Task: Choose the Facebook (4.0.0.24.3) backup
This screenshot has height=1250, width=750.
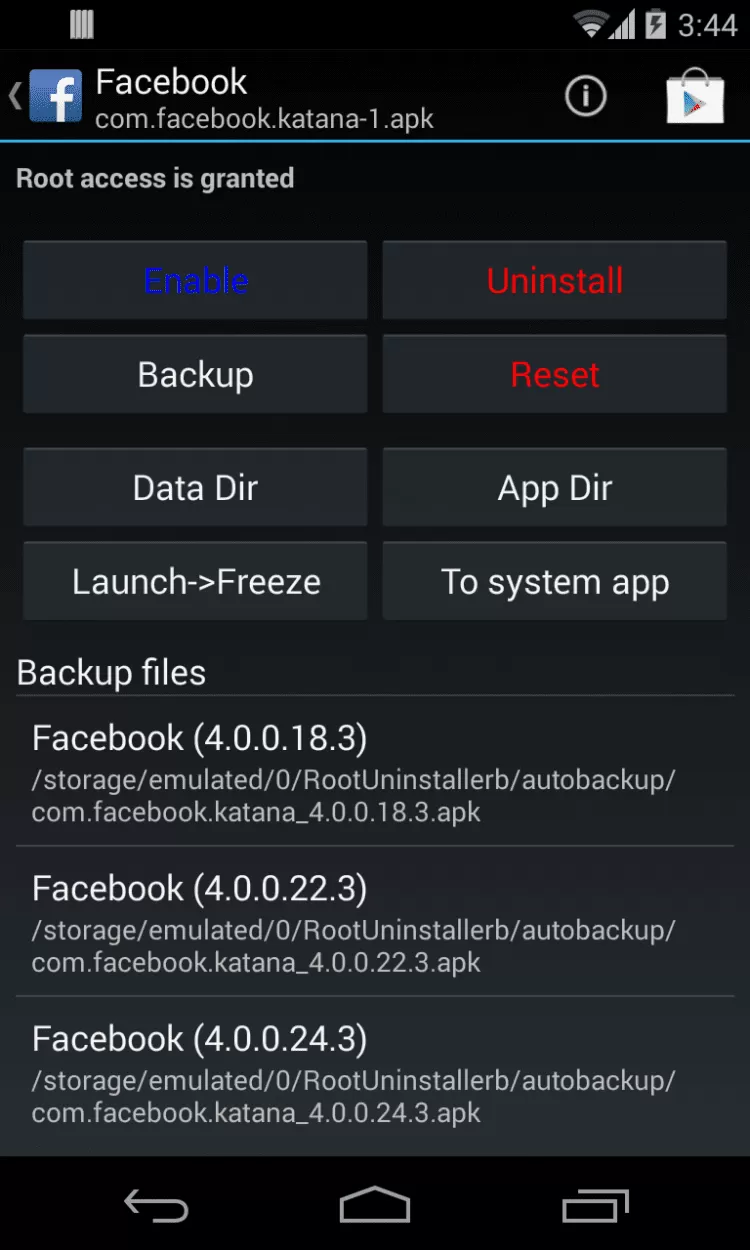Action: coord(375,1072)
